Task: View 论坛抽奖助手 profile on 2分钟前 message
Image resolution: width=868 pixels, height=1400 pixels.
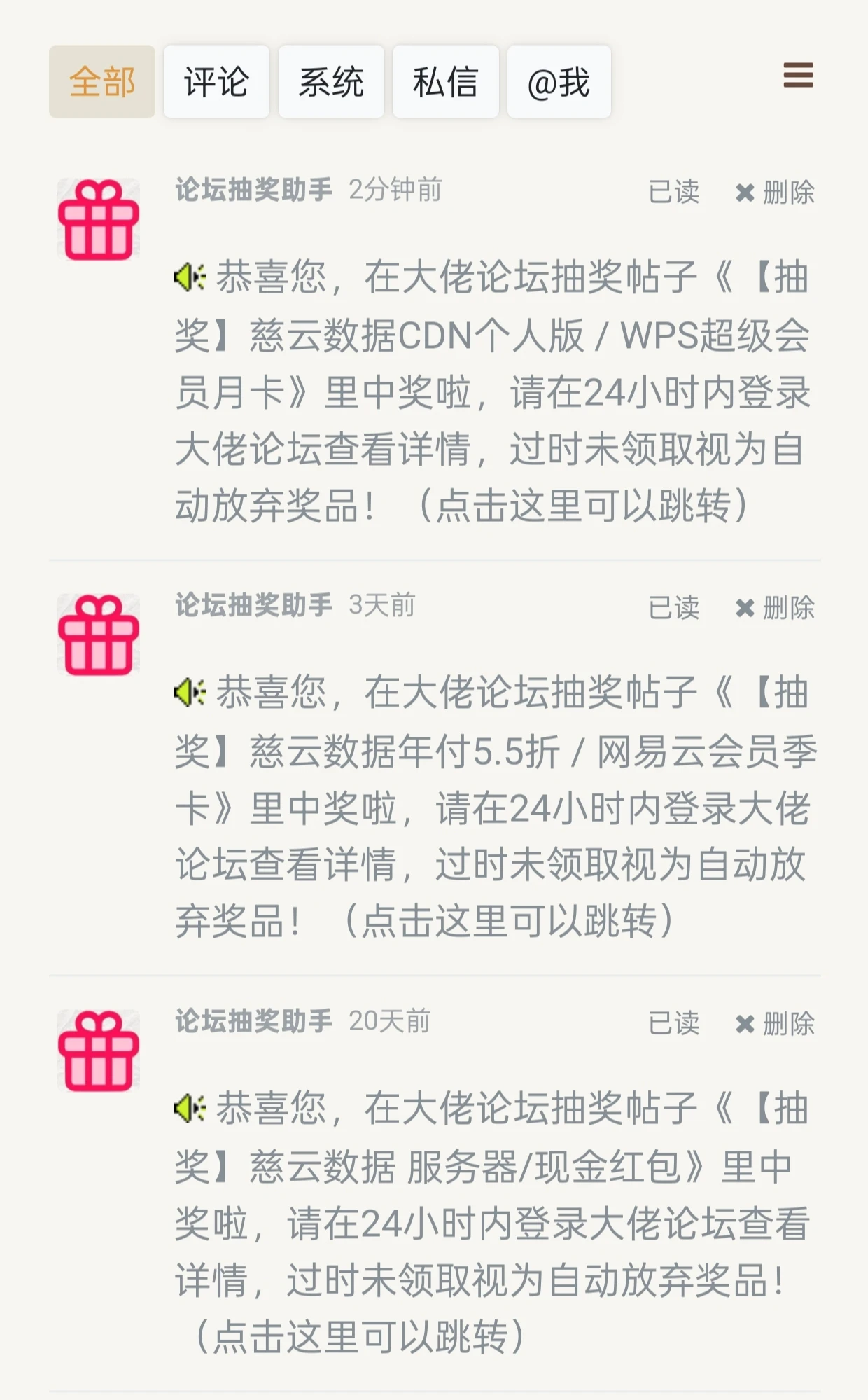Action: pos(253,190)
